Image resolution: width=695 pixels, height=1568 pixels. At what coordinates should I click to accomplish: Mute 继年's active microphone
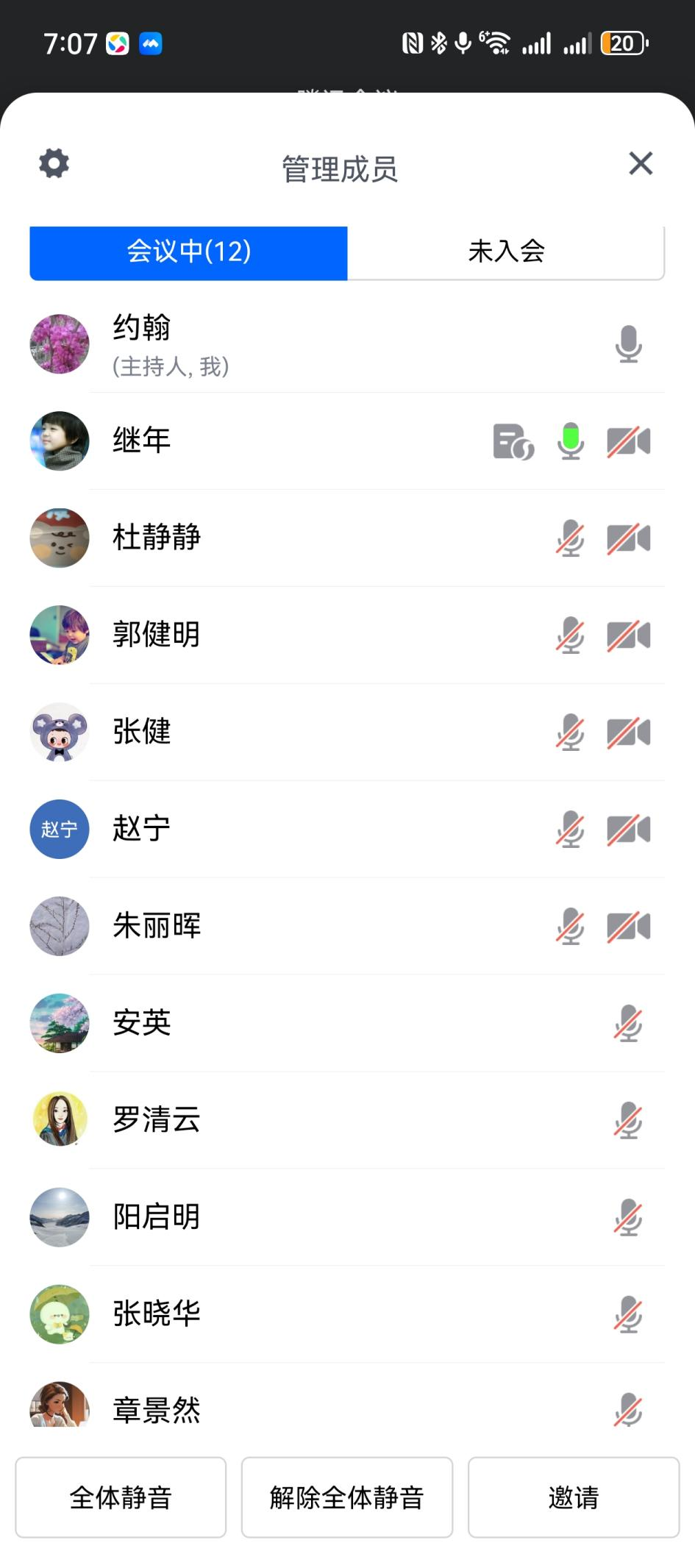[570, 441]
